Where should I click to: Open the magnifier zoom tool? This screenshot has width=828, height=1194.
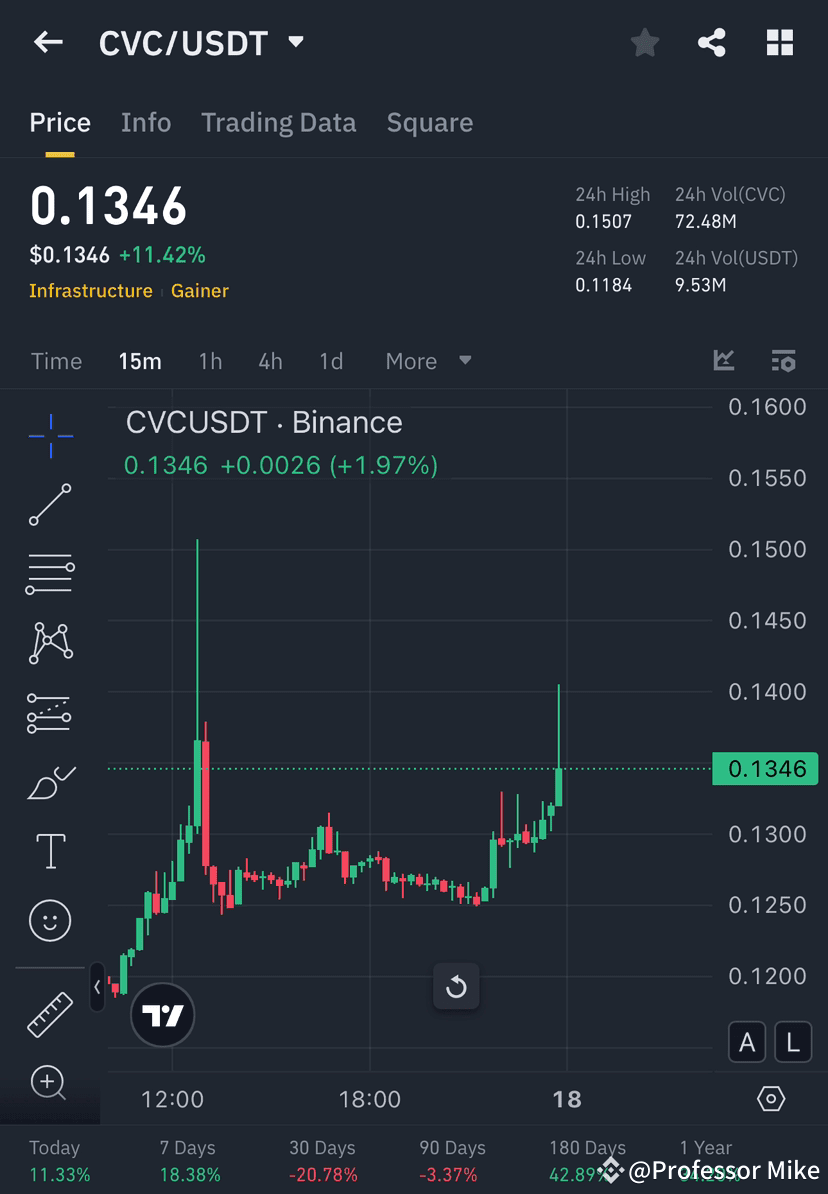point(50,1083)
